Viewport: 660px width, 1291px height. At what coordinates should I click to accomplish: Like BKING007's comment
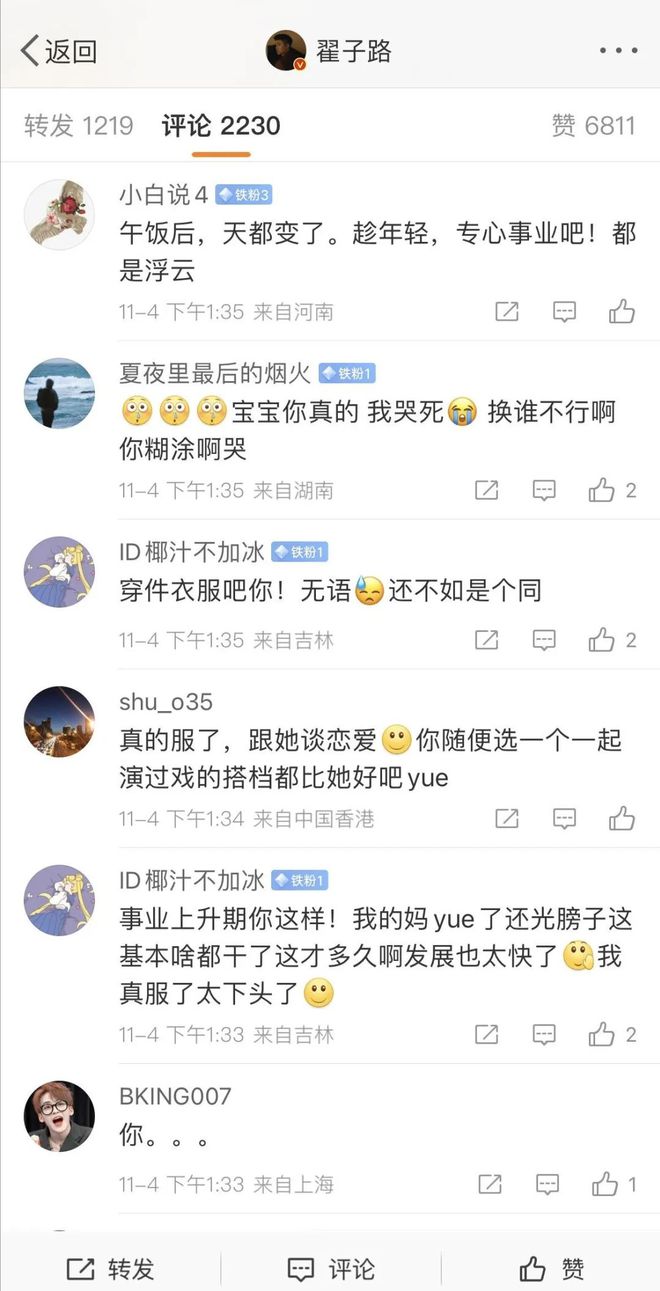click(605, 1185)
